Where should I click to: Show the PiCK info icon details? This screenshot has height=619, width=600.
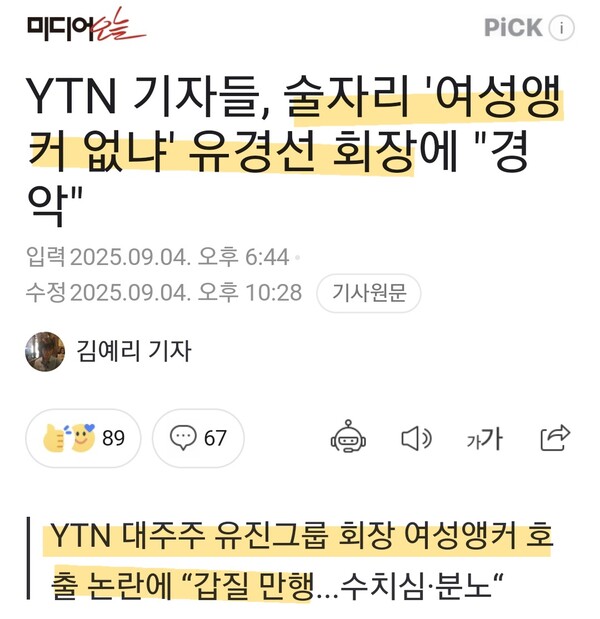(564, 28)
